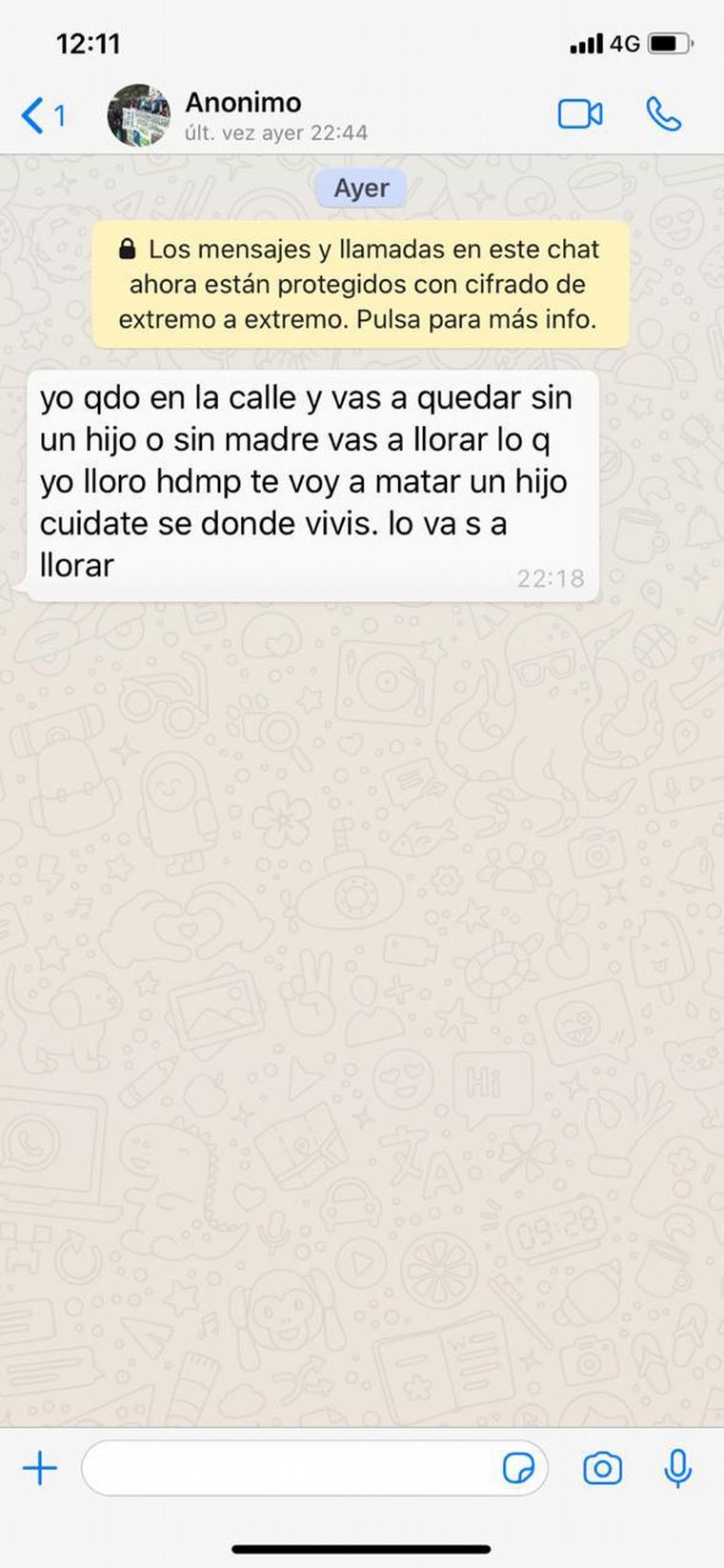Tap the encryption notice for more info
724x1568 pixels.
(x=360, y=284)
